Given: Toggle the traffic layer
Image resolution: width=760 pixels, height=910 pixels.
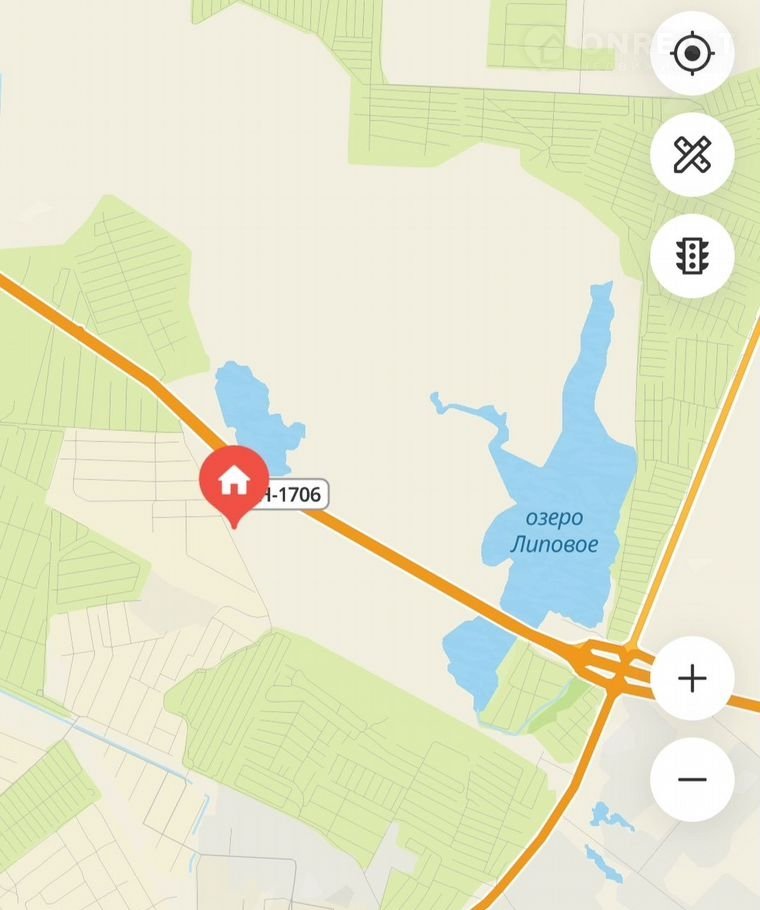Looking at the screenshot, I should [x=692, y=256].
